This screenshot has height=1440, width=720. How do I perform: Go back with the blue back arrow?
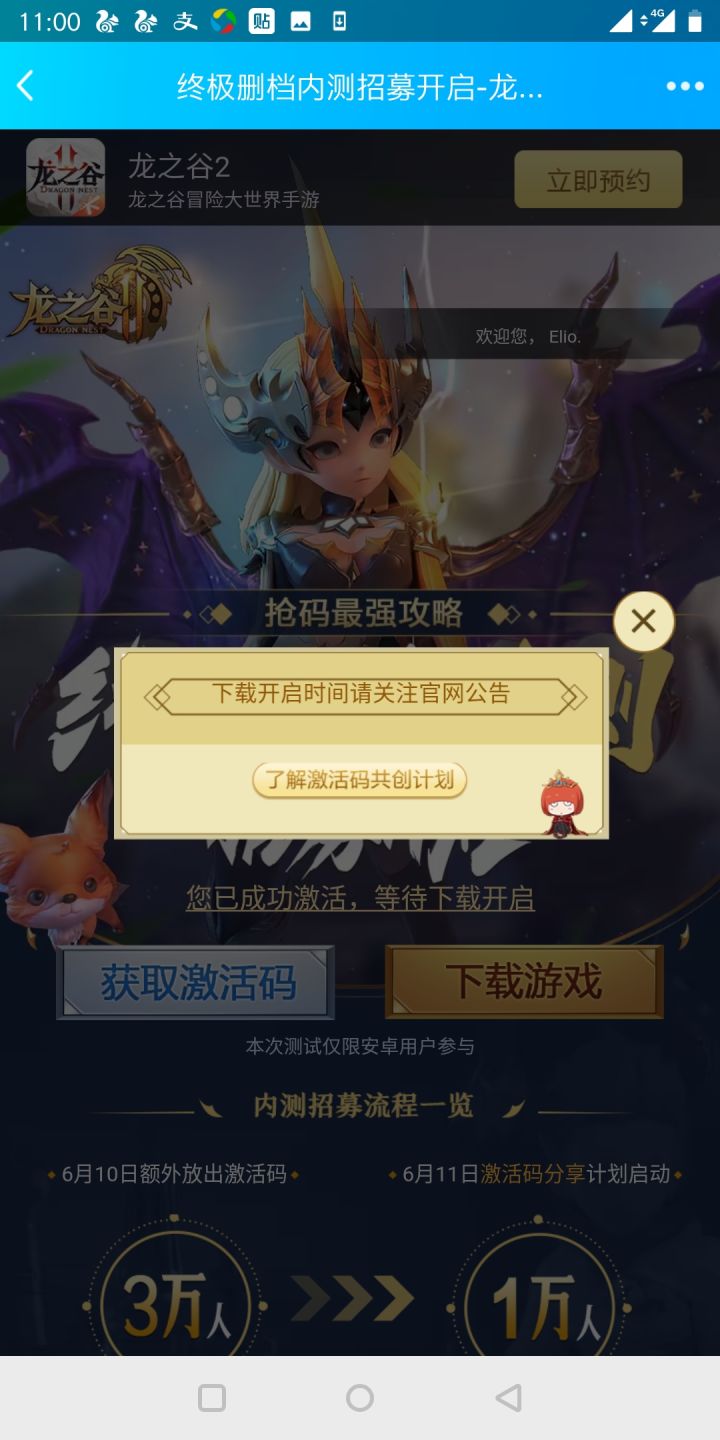tap(25, 87)
